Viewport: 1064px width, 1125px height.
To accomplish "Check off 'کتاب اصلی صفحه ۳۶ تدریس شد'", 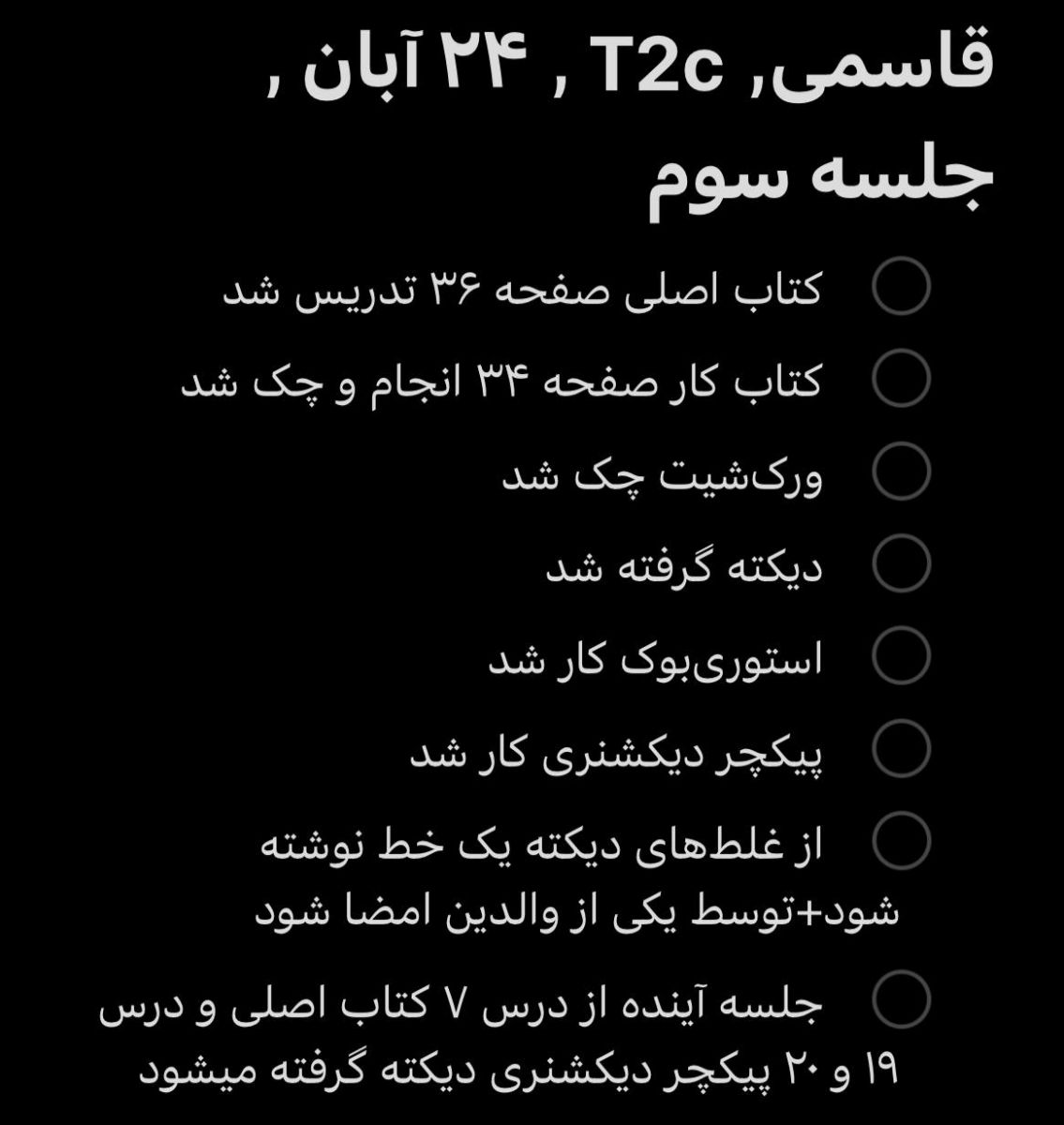I will pos(901,287).
